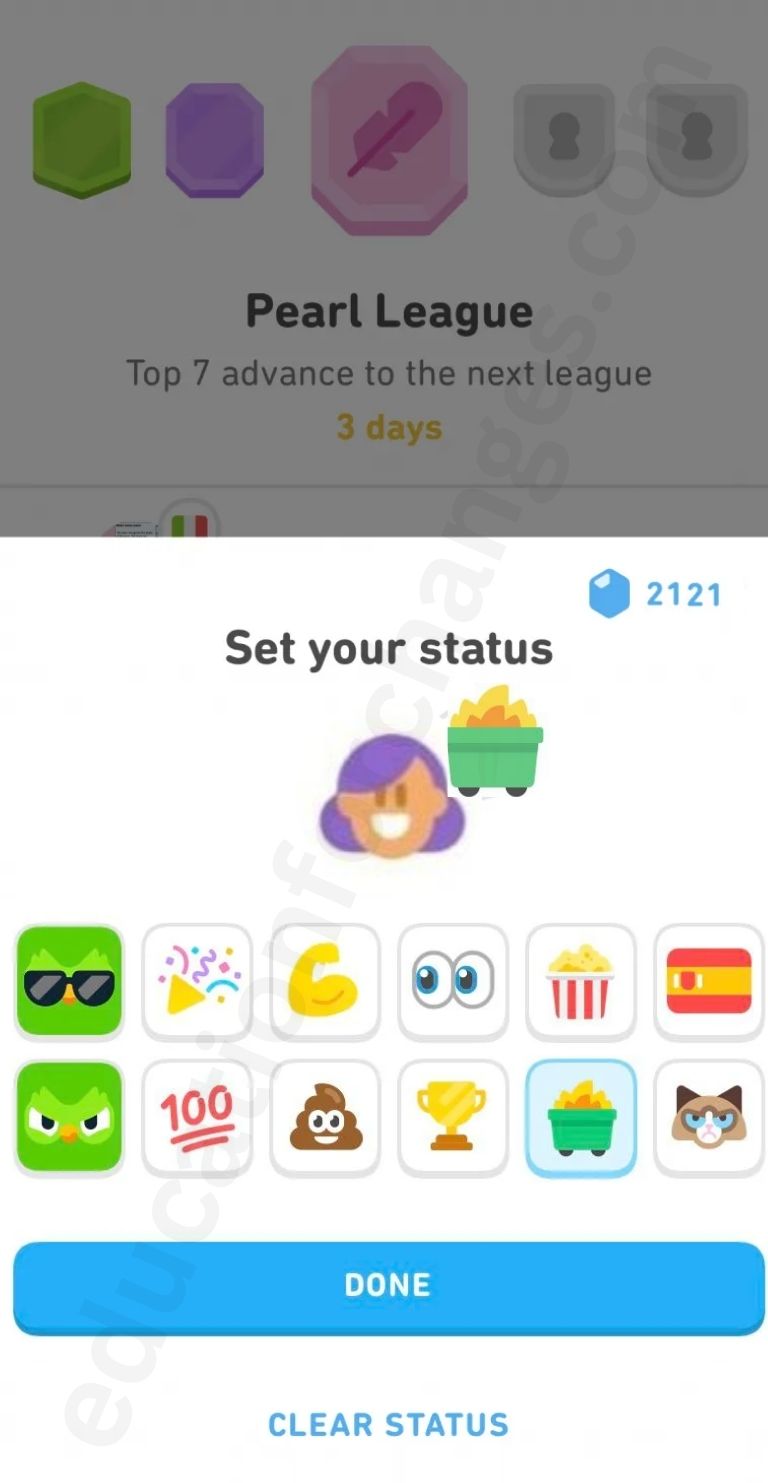Choose the Spanish flag status emoji
The width and height of the screenshot is (768, 1483).
709,981
